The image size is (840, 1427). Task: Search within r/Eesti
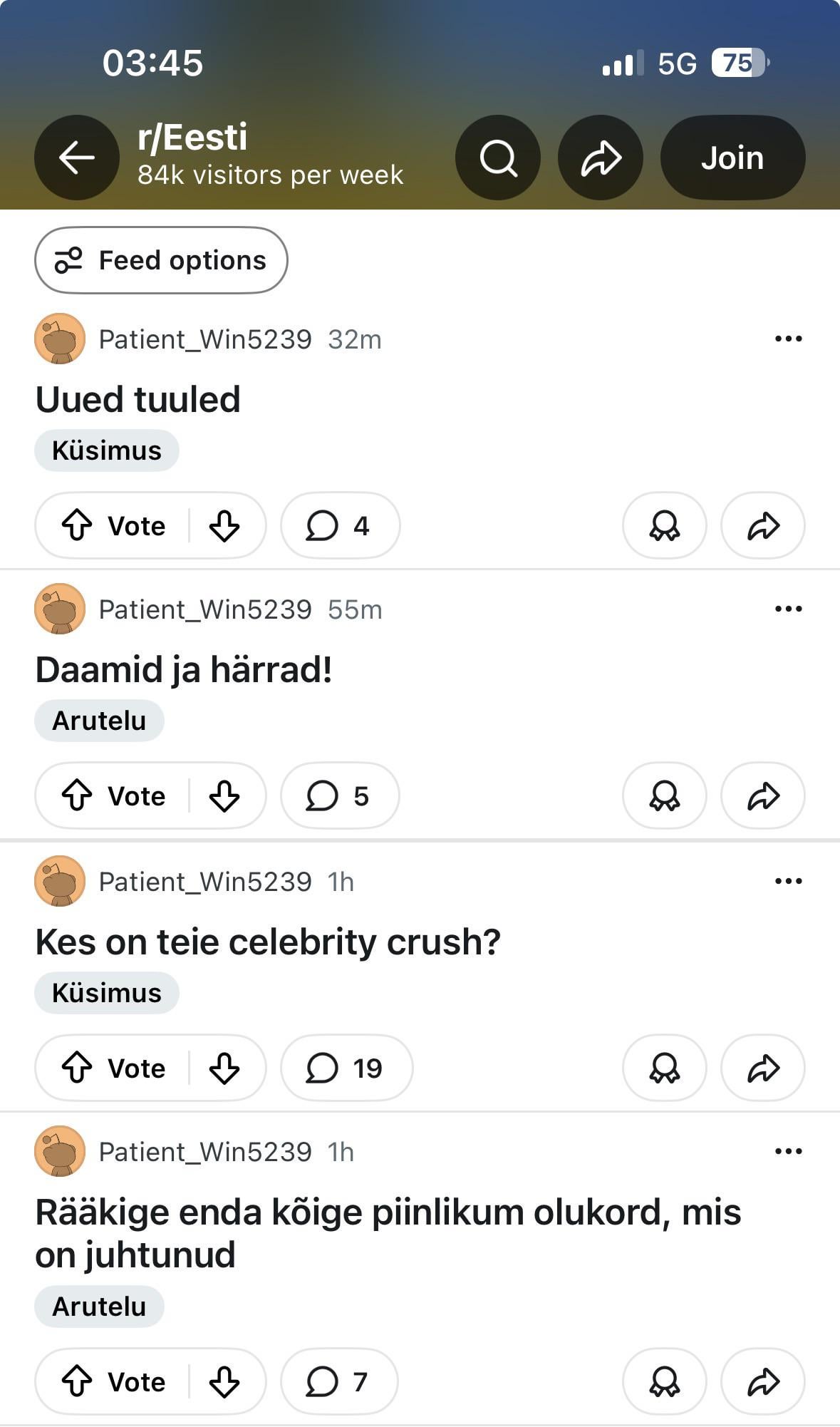pyautogui.click(x=498, y=158)
